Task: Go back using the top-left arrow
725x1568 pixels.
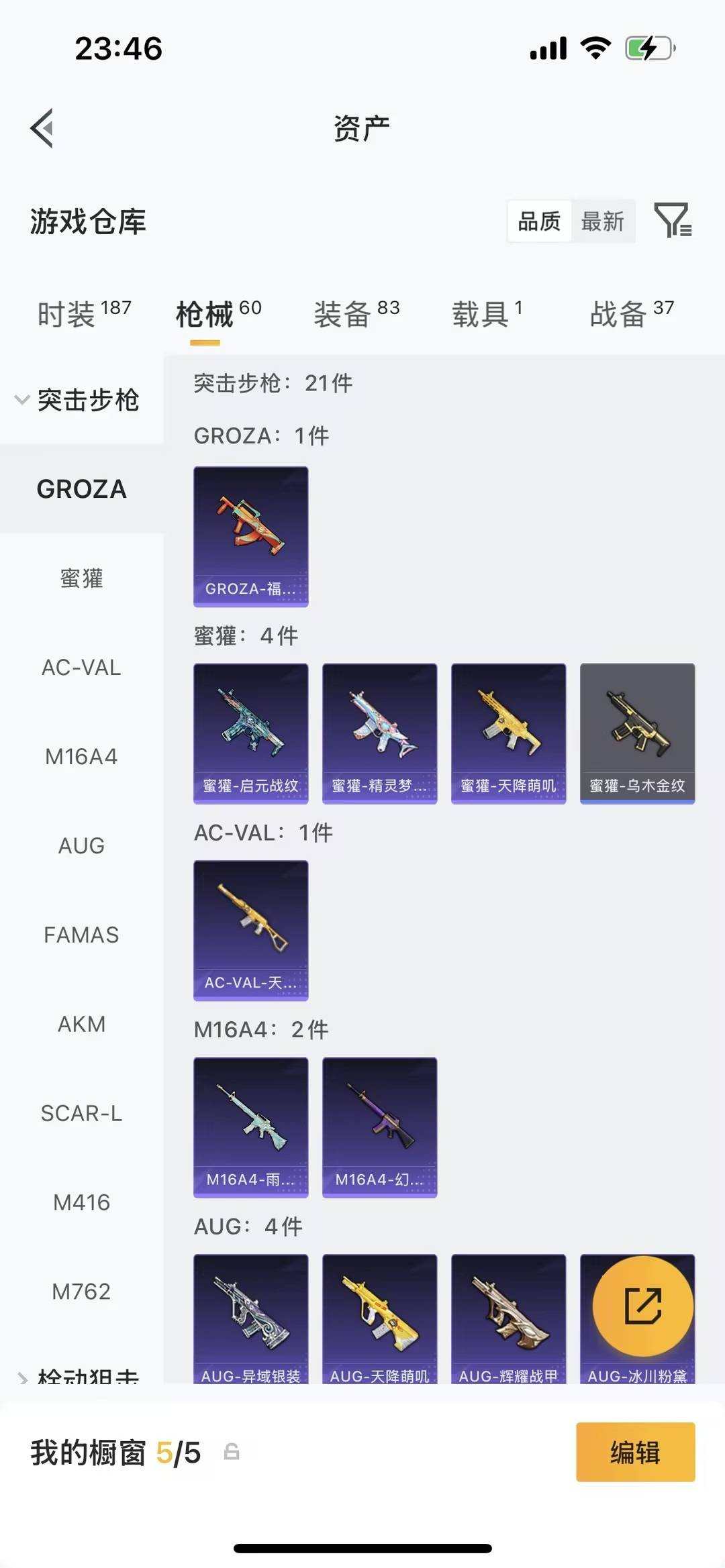Action: coord(42,128)
